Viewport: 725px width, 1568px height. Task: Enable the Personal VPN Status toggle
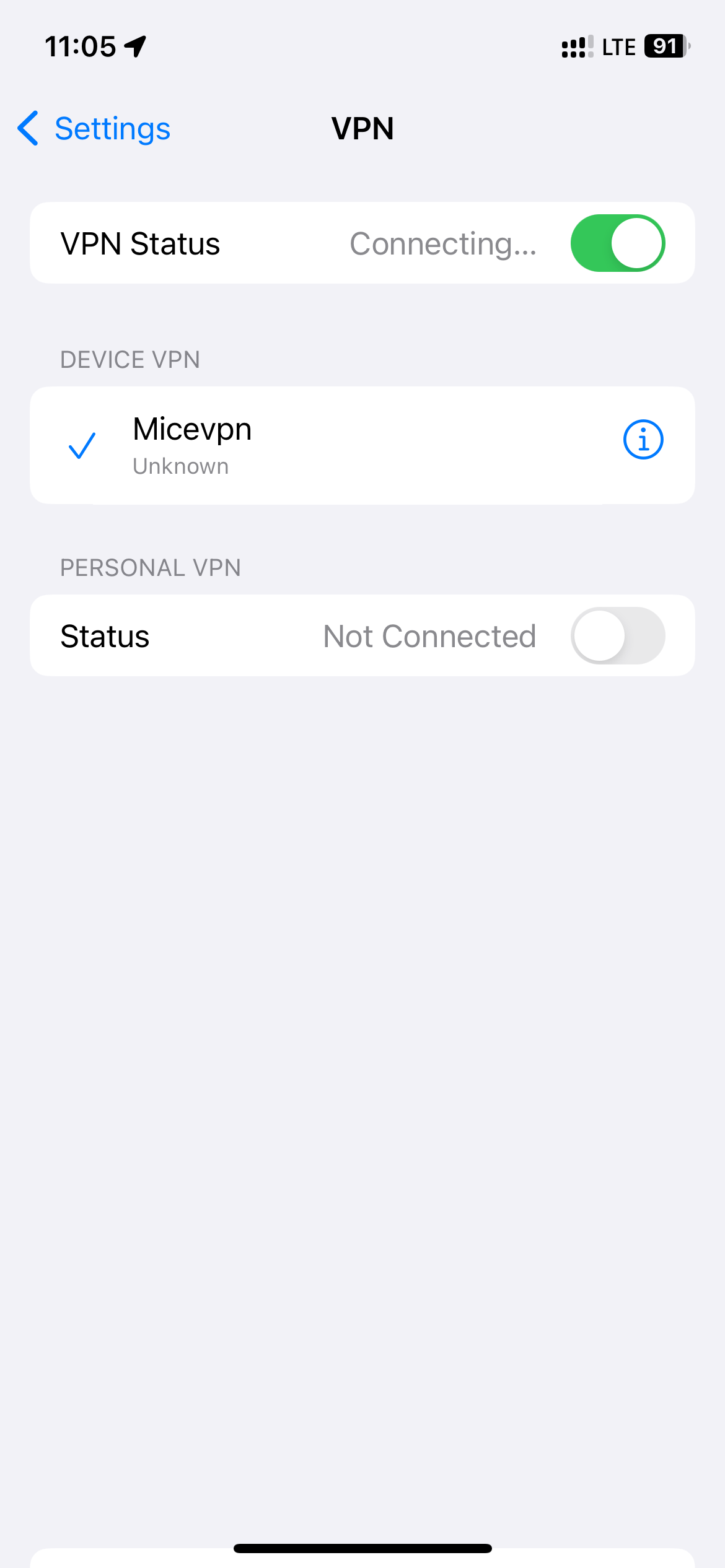617,636
